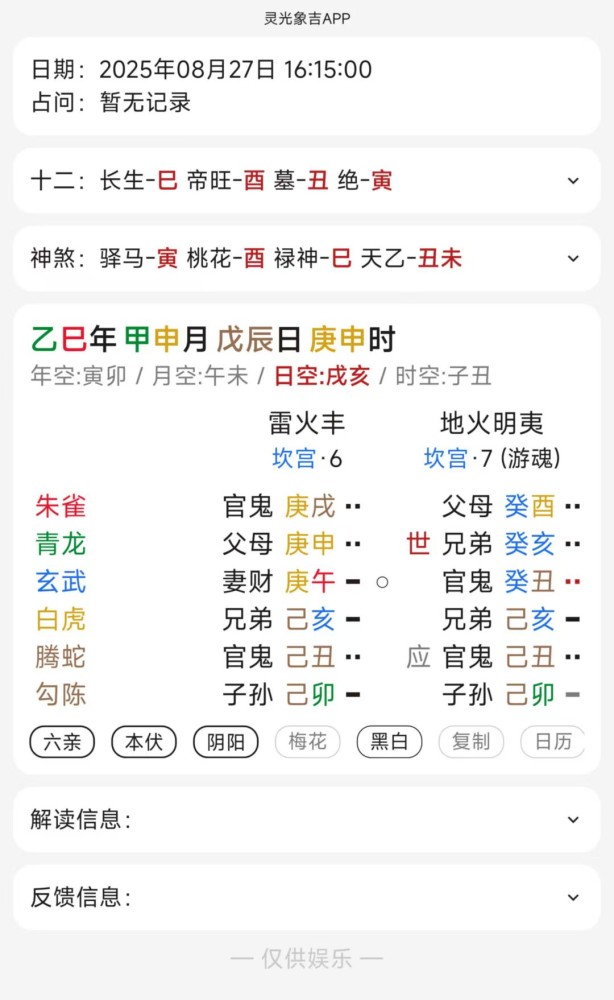Screen dimensions: 614x1000
Task: Expand the 神煞 details row
Action: coord(307,258)
